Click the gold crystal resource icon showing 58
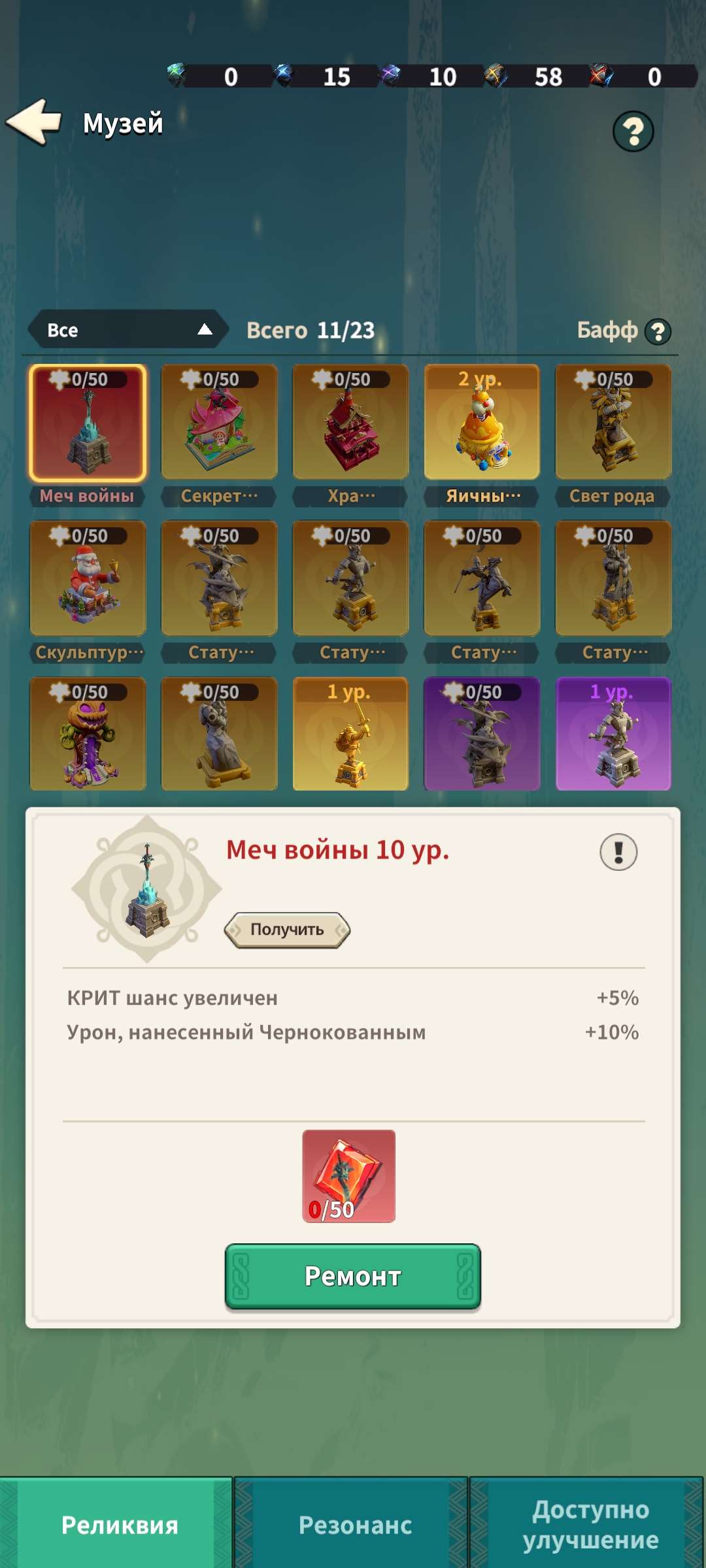 (x=497, y=77)
